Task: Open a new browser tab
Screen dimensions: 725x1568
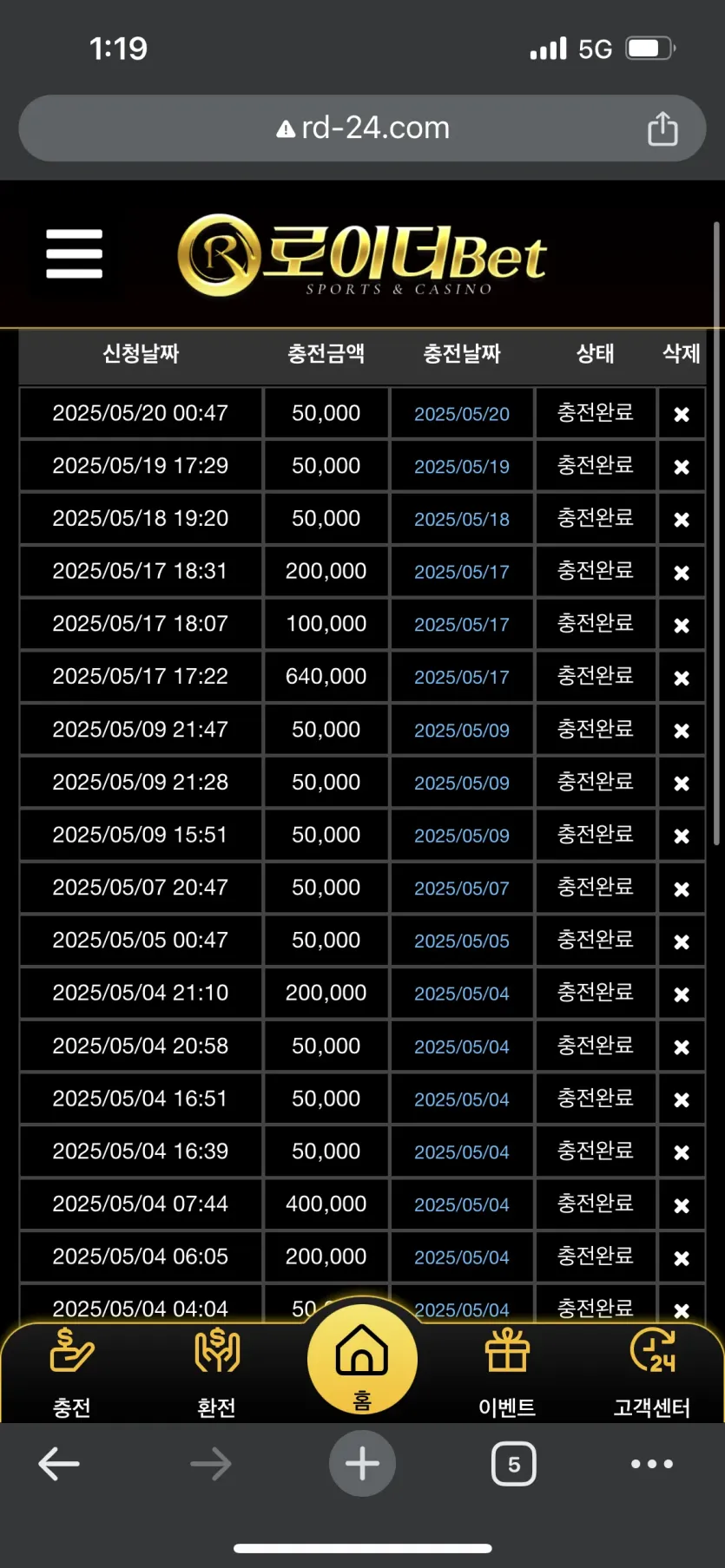Action: pyautogui.click(x=362, y=1464)
